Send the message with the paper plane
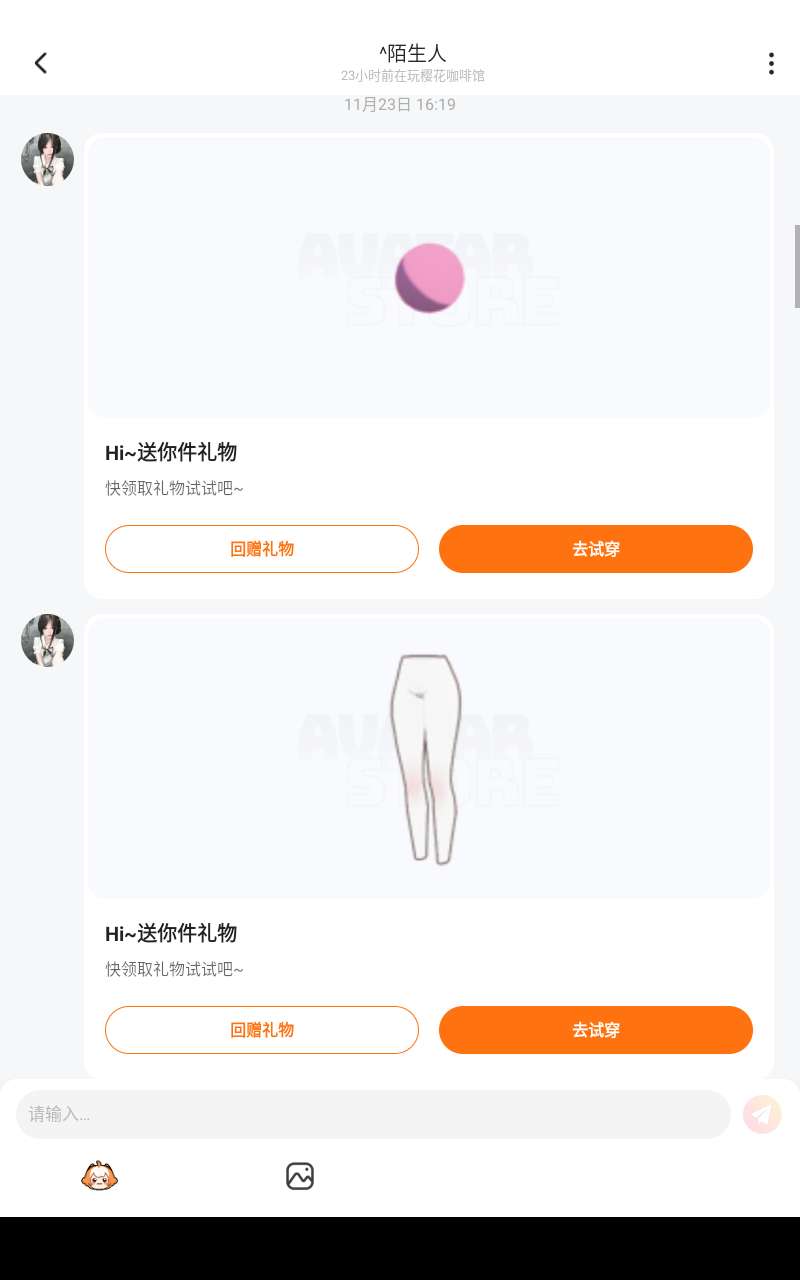Screen dimensions: 800x1280 (762, 1114)
